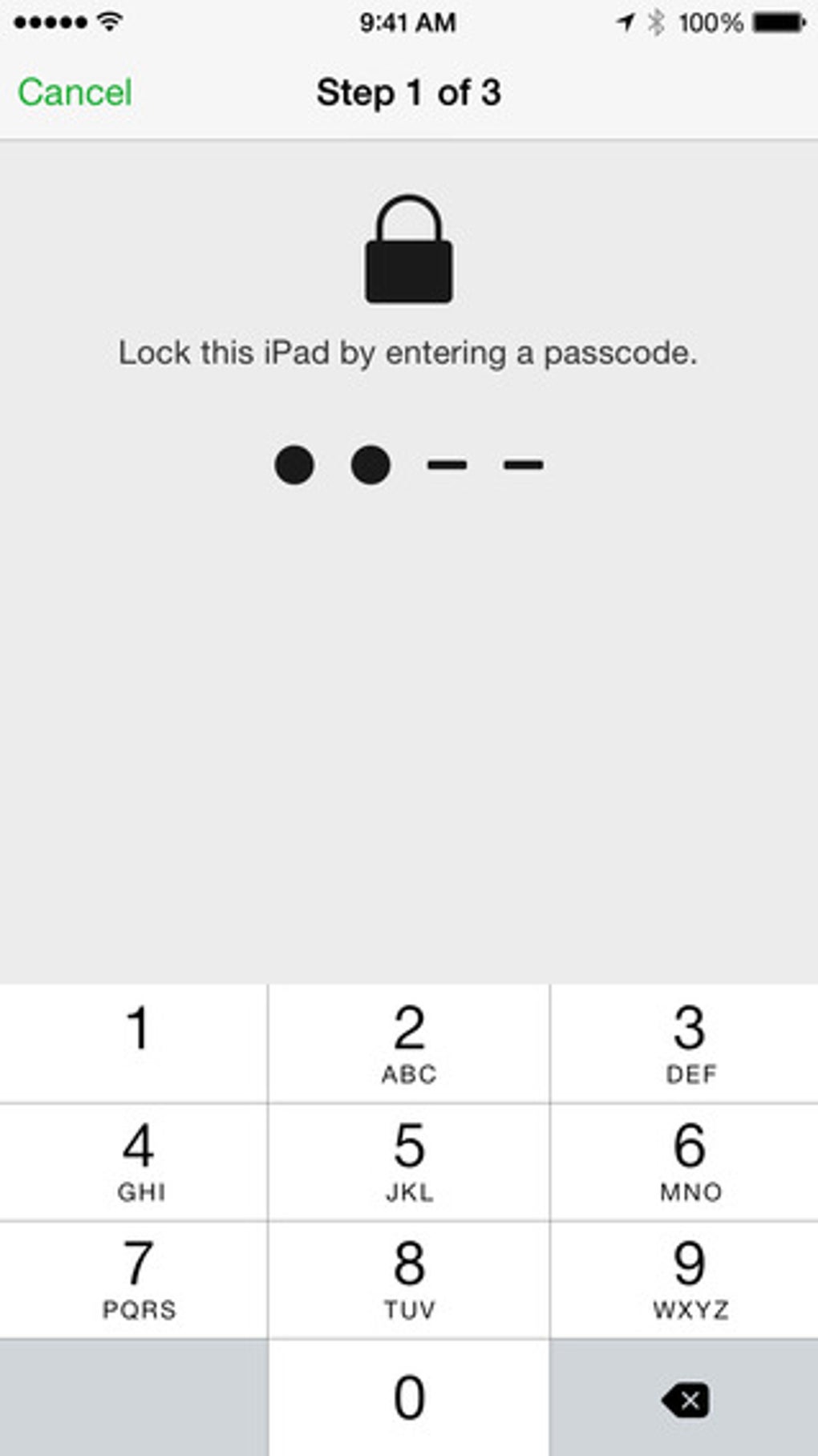Enter digit 0 on the keypad

point(409,1397)
